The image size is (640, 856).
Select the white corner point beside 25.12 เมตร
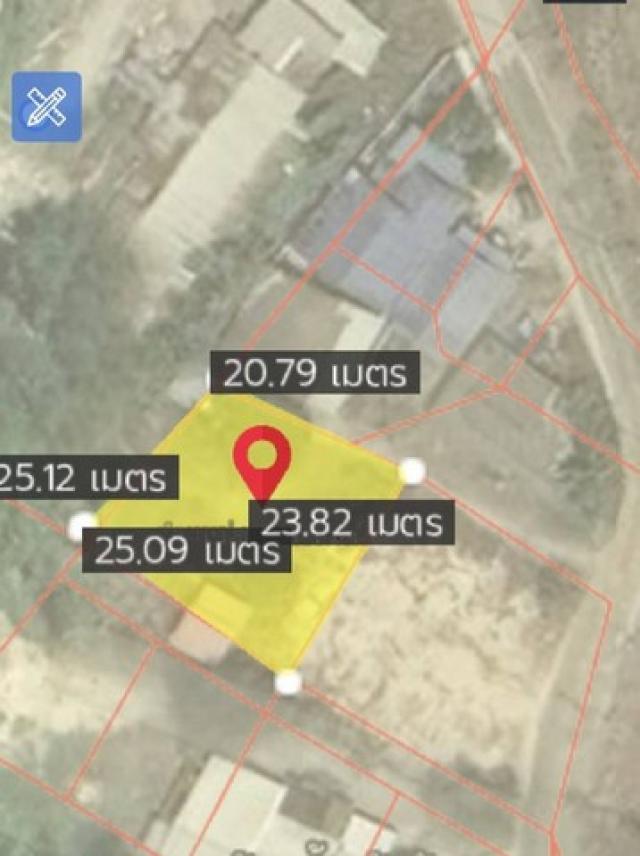[x=82, y=526]
